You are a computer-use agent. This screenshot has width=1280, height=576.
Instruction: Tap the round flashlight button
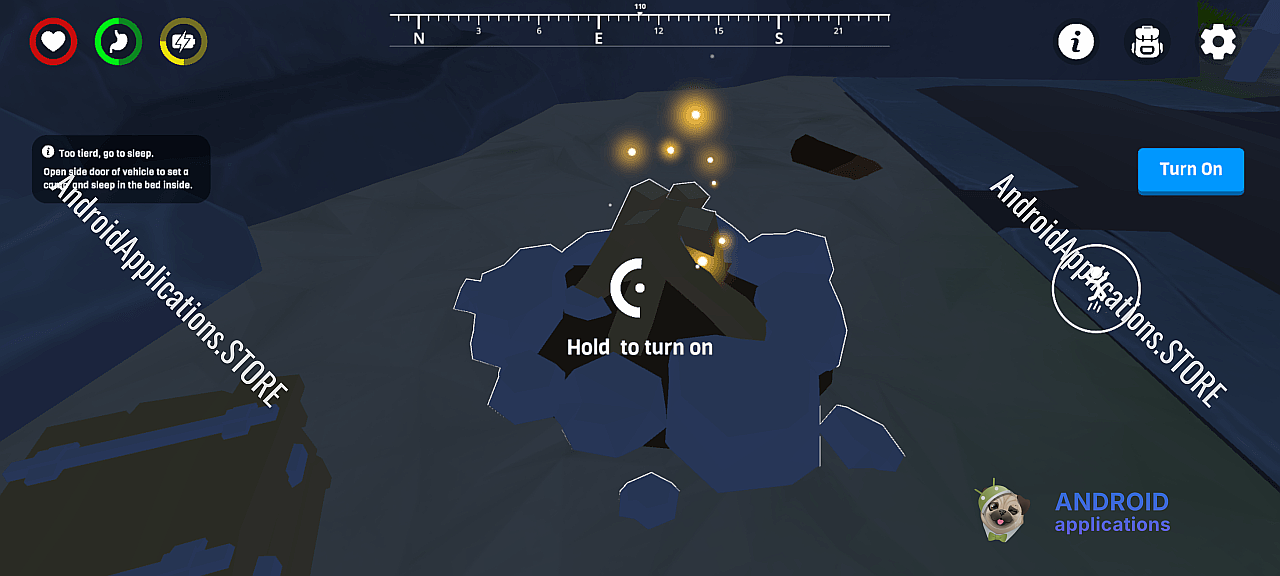pyautogui.click(x=1096, y=288)
